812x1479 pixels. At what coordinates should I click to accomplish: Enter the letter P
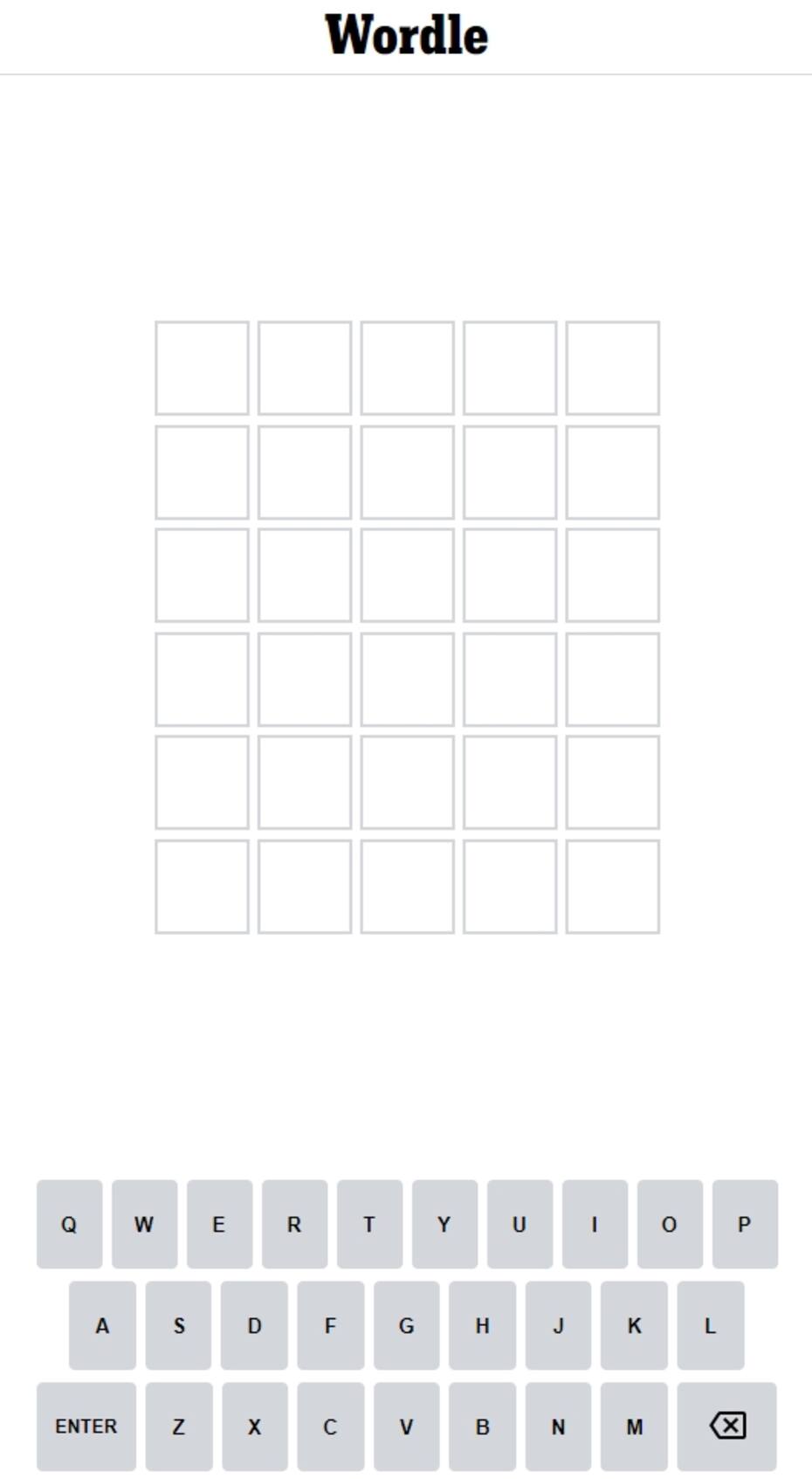[x=745, y=1224]
